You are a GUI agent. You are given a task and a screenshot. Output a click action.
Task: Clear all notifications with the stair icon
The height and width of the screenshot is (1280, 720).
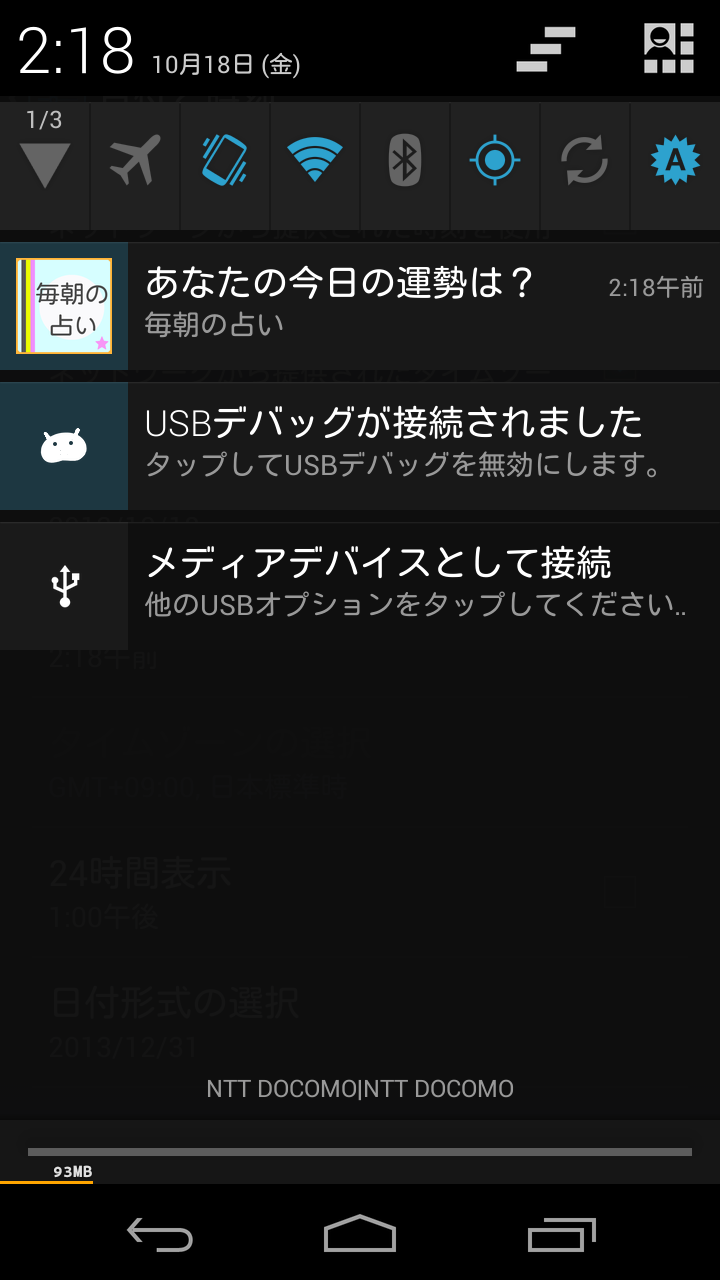point(546,49)
